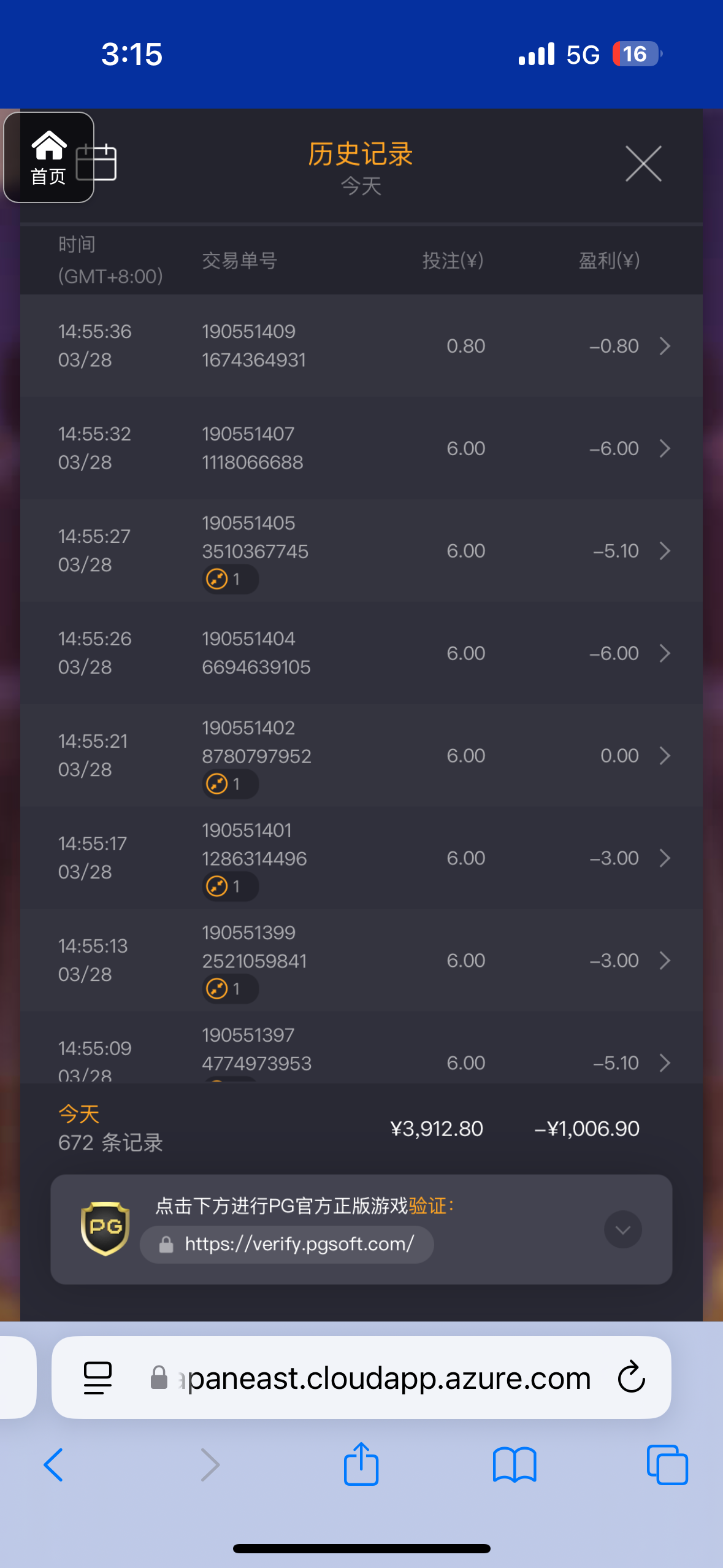Viewport: 723px width, 1568px height.
Task: Reload the current page
Action: [631, 1377]
